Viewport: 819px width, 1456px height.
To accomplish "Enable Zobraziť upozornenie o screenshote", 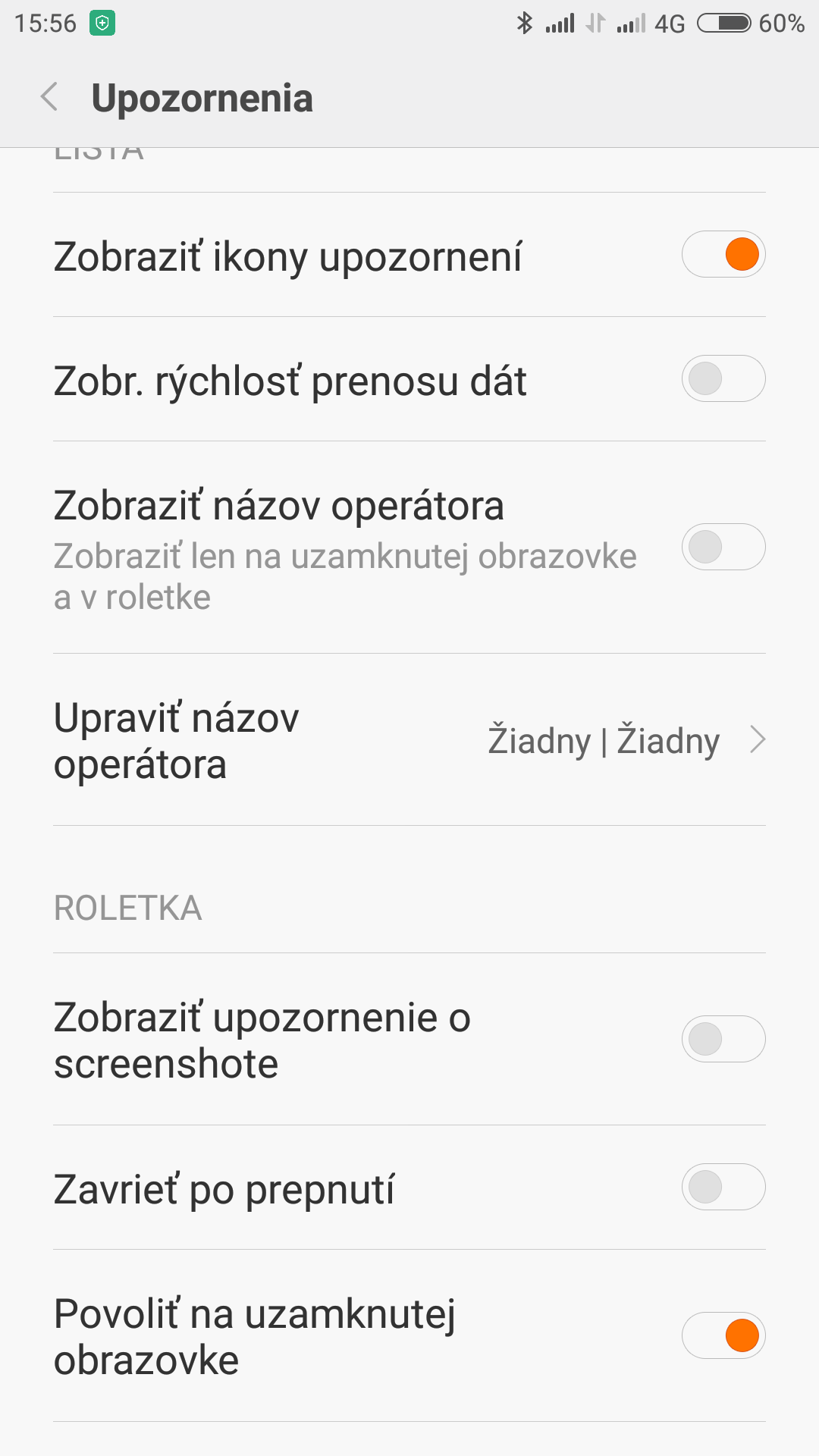I will [x=723, y=1039].
